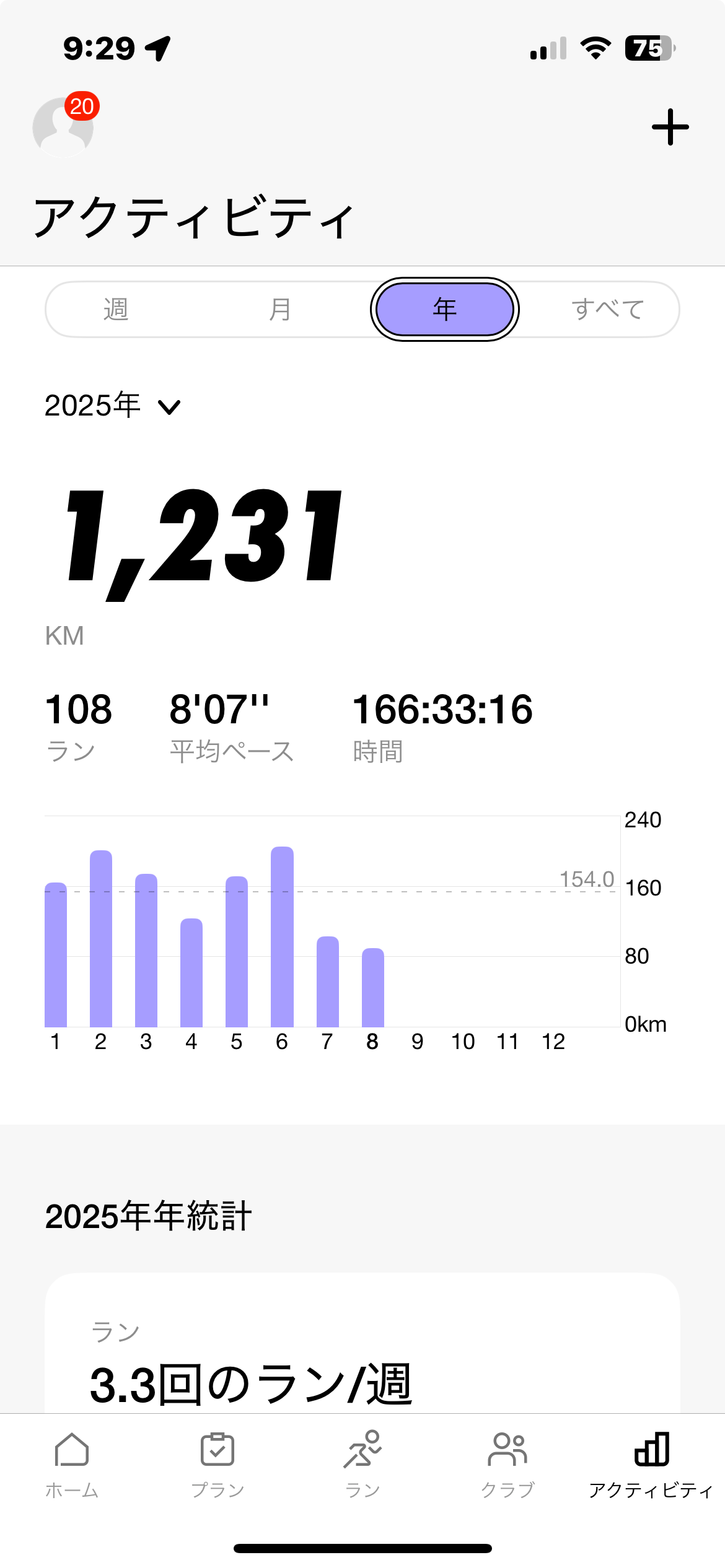Screen dimensions: 725x1568
Task: Tap the アクティビティ tab in bottom bar
Action: pos(651,1465)
